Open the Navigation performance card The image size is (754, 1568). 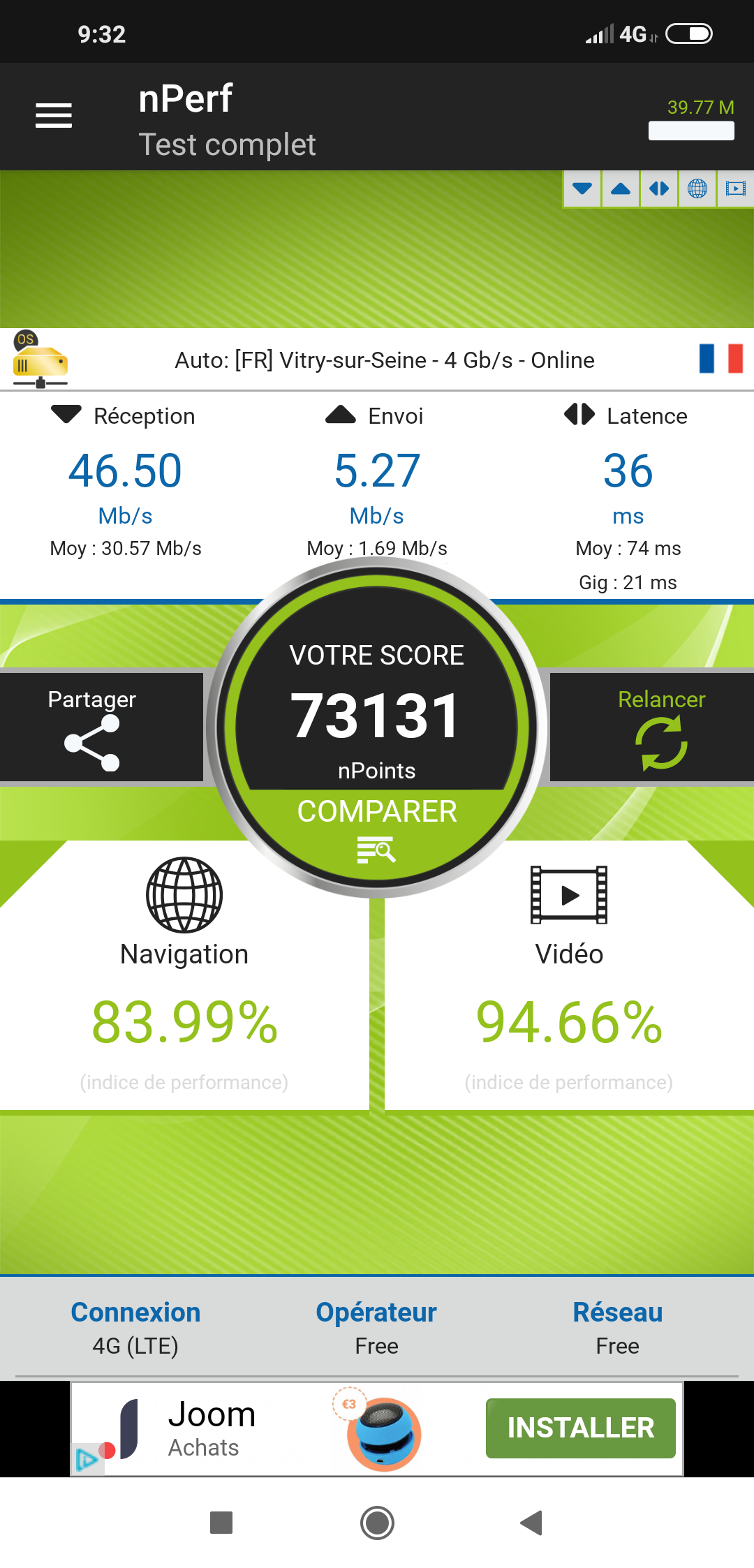[x=184, y=977]
